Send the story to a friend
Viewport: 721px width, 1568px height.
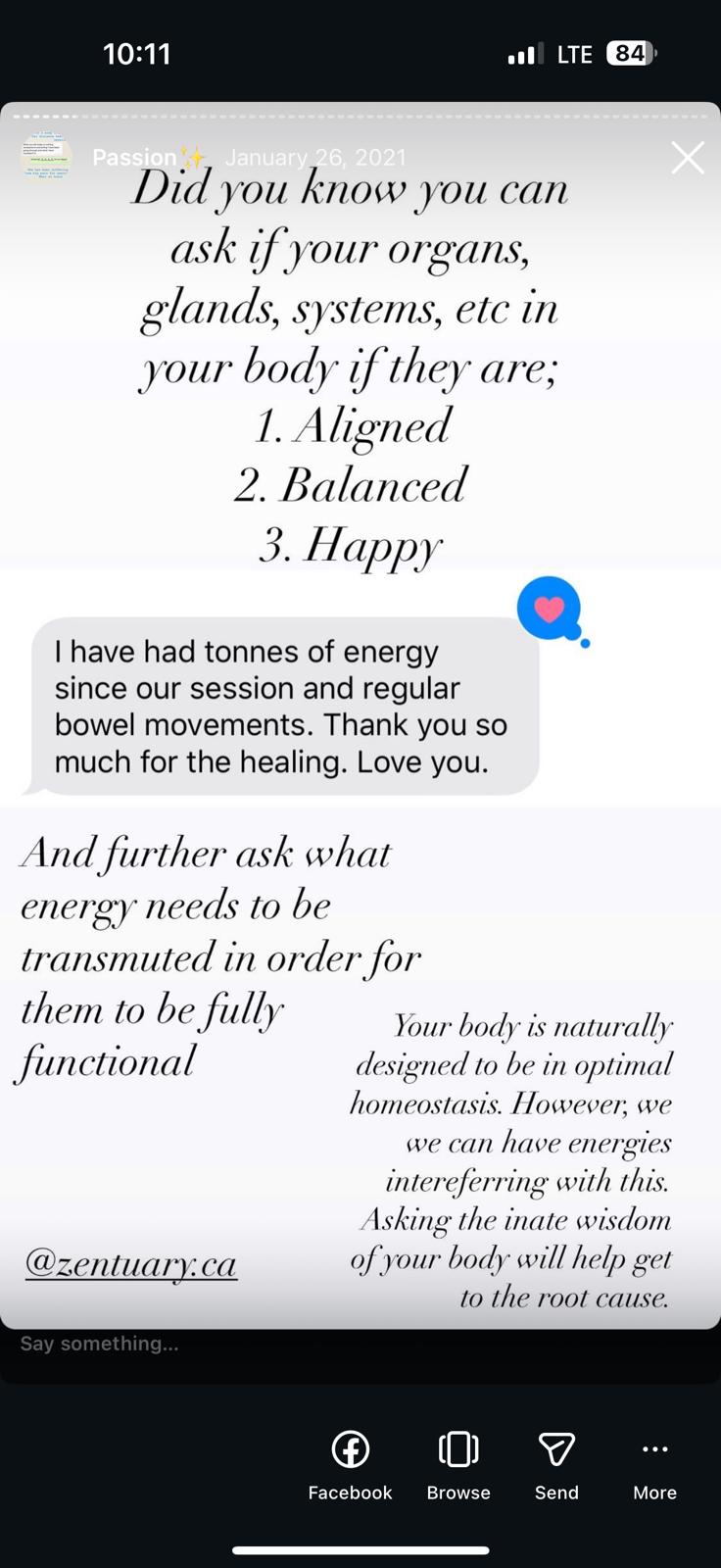pyautogui.click(x=555, y=1448)
